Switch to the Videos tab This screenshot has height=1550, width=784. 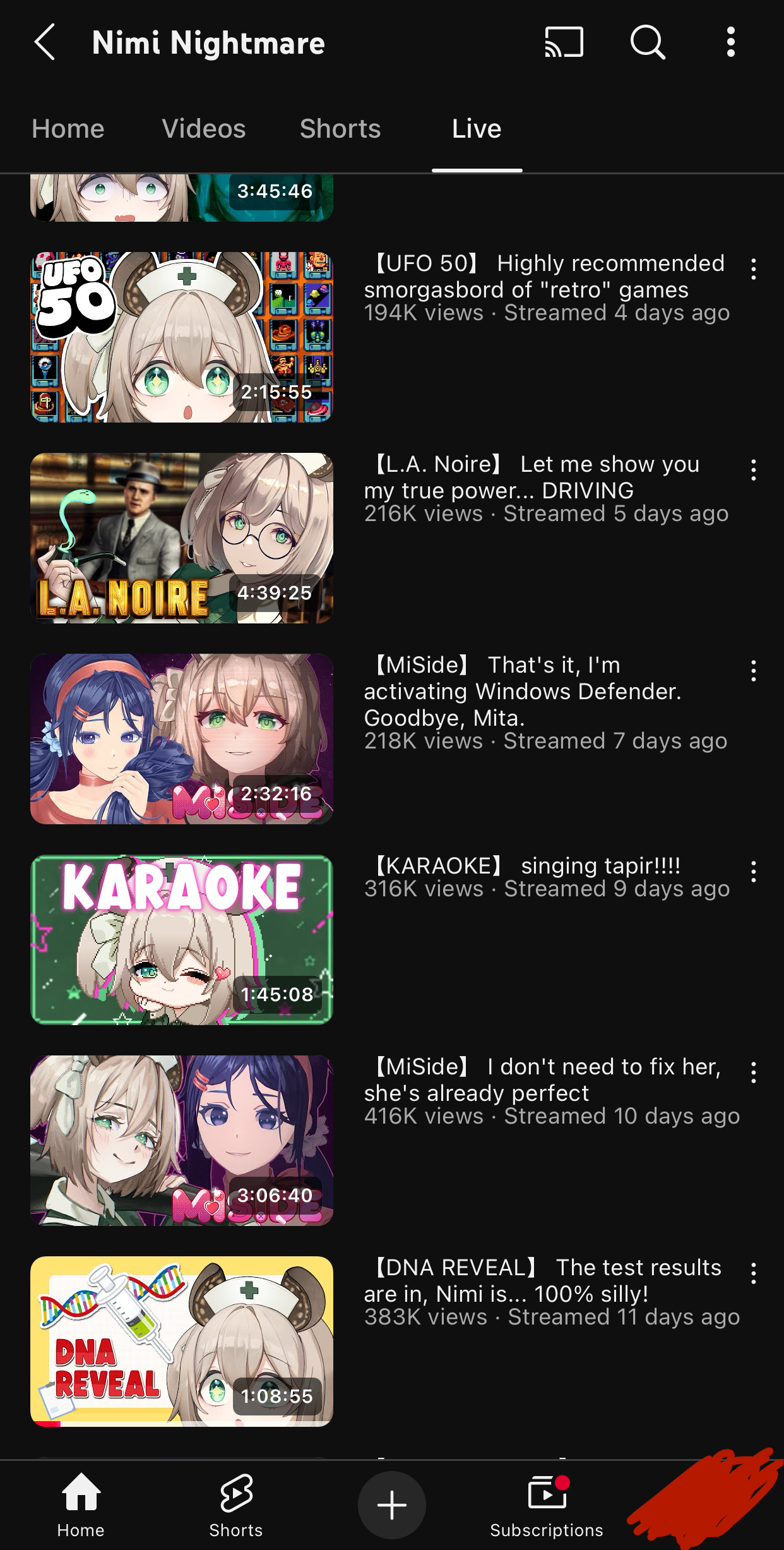pyautogui.click(x=203, y=129)
